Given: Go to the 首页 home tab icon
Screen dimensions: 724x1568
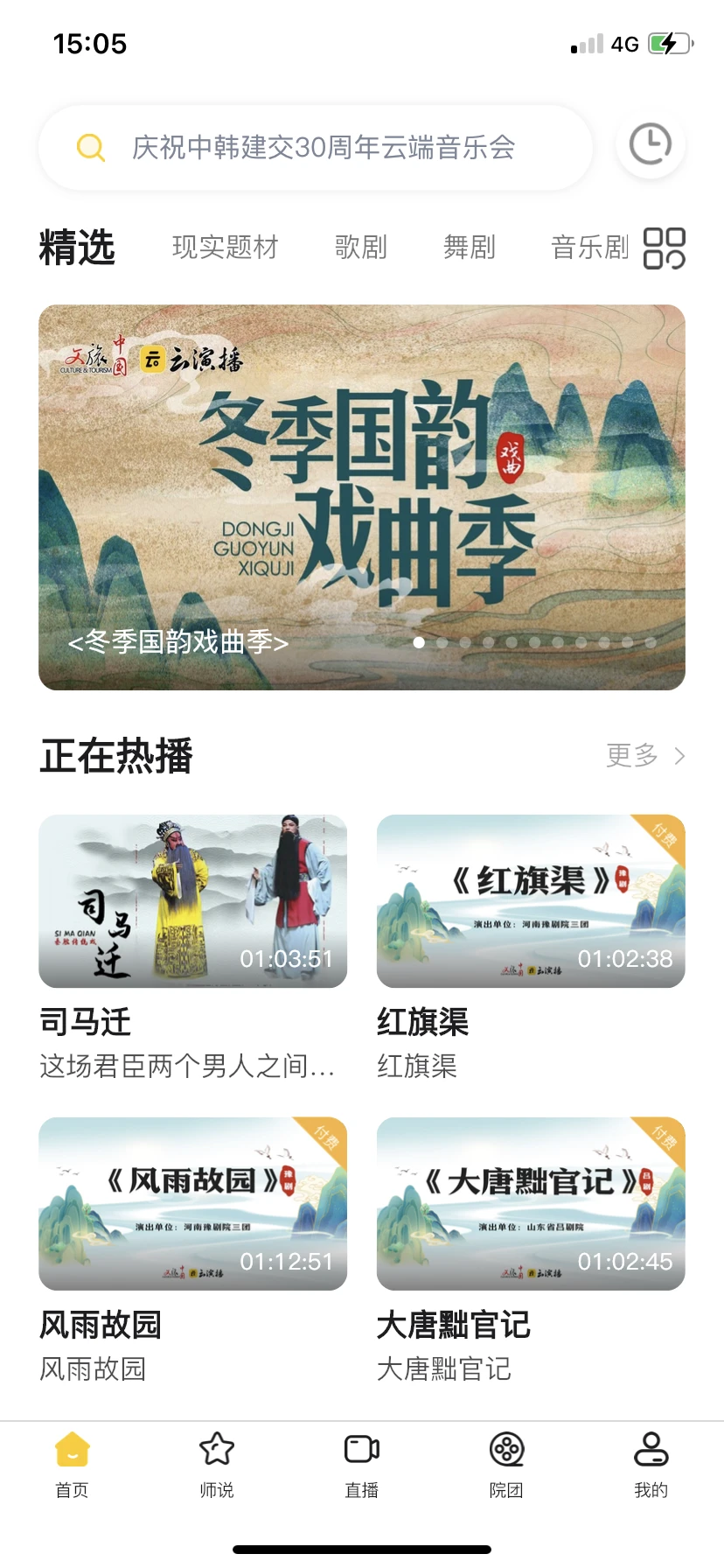Looking at the screenshot, I should (x=72, y=1450).
